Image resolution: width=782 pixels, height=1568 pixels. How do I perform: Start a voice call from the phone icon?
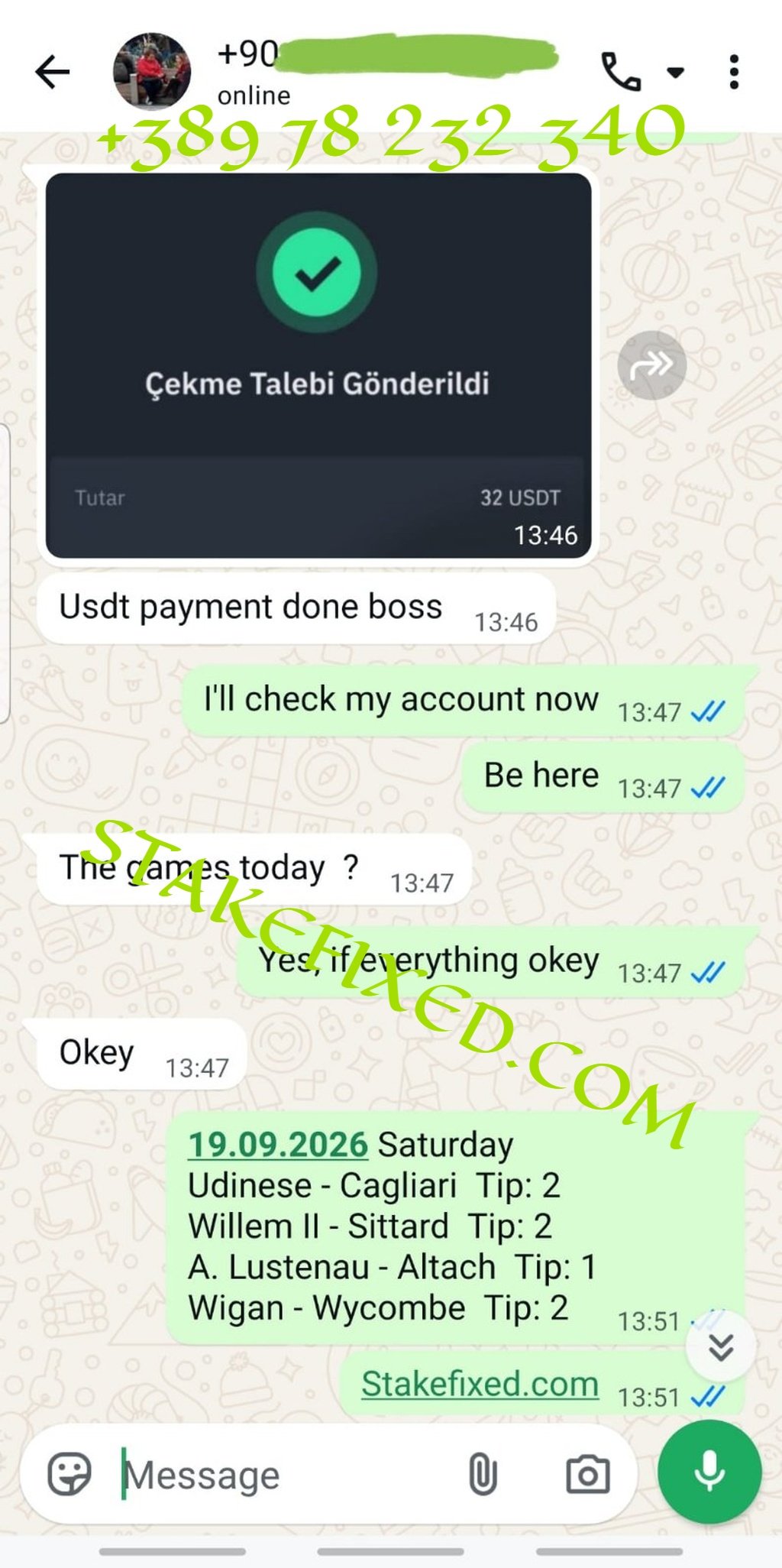point(621,73)
